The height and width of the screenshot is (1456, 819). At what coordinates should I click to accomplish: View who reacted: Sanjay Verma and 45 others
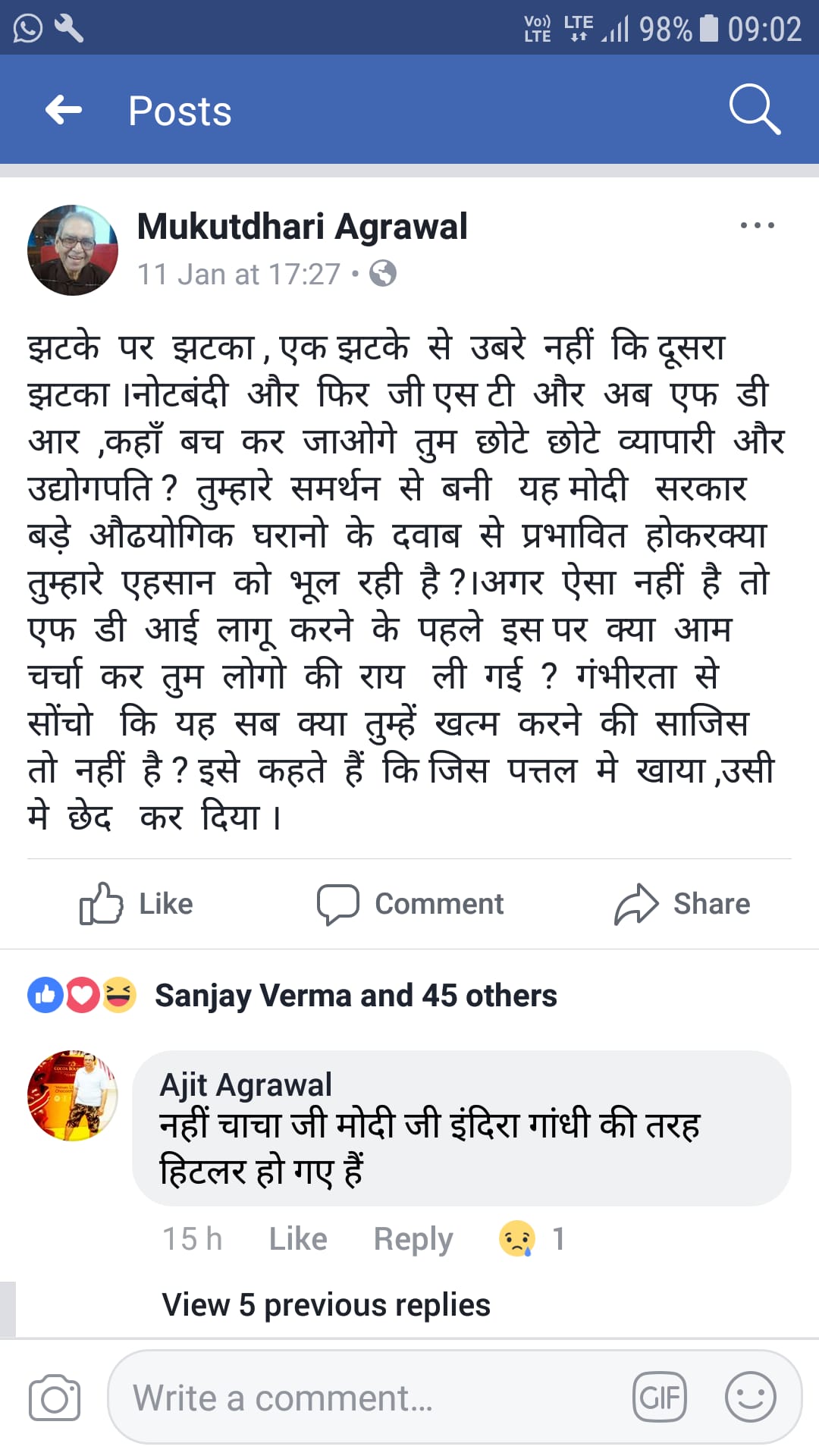coord(356,995)
